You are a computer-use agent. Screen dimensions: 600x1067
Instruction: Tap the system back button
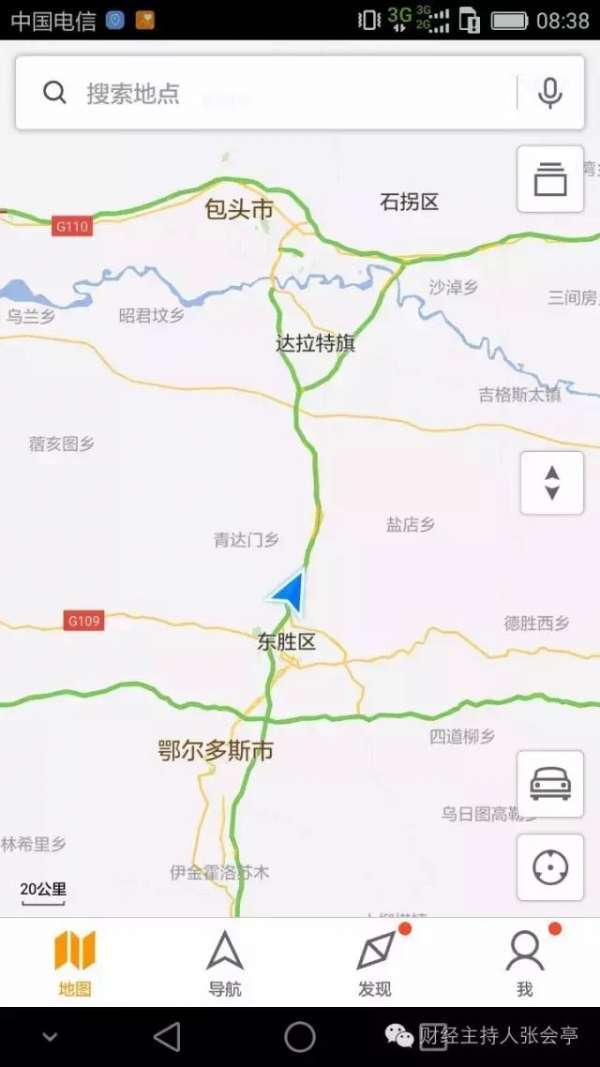tap(168, 1037)
